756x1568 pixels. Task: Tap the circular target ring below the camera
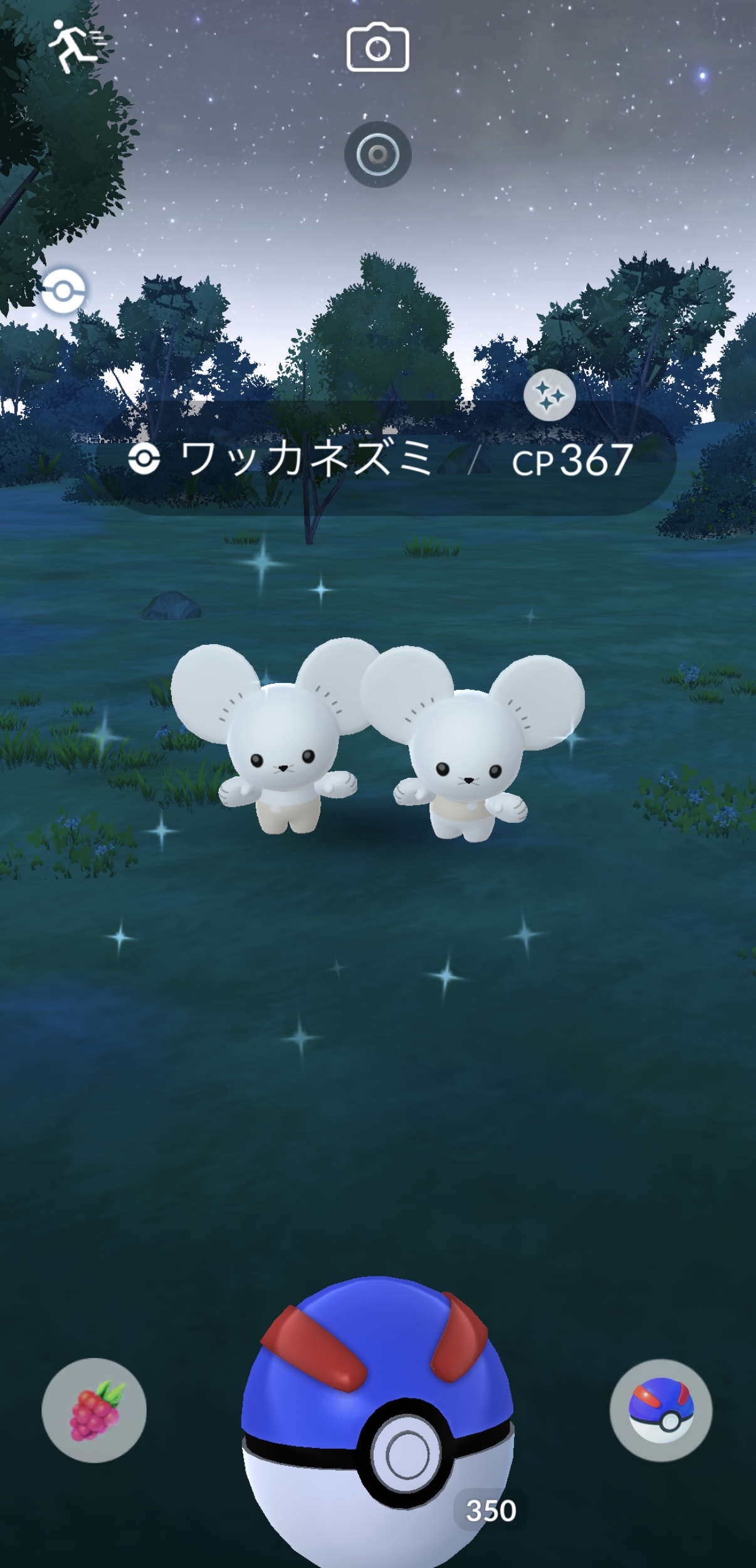pos(377,154)
